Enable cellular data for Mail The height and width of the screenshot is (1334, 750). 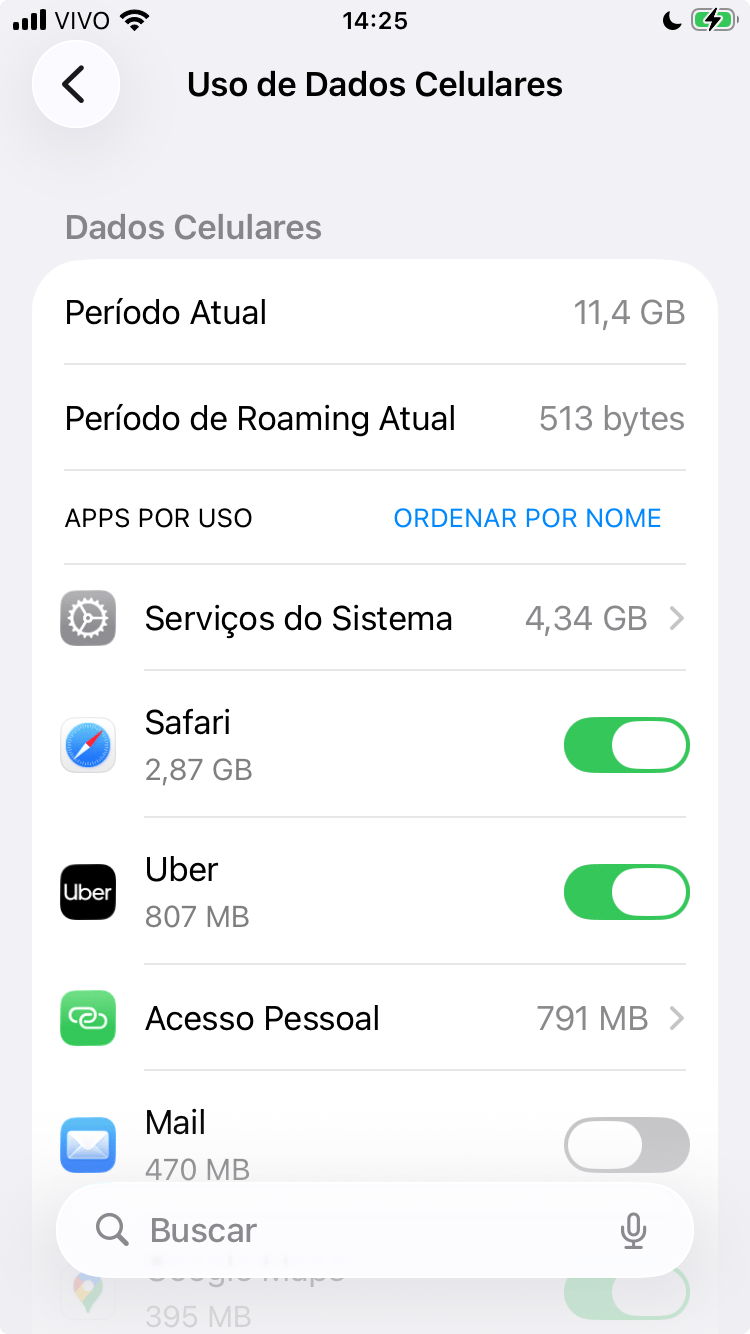[626, 1145]
